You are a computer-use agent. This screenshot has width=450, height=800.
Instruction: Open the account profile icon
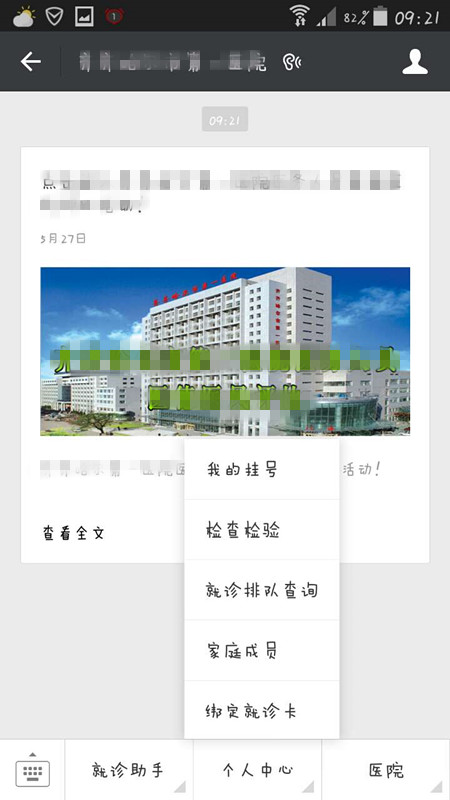coord(415,62)
